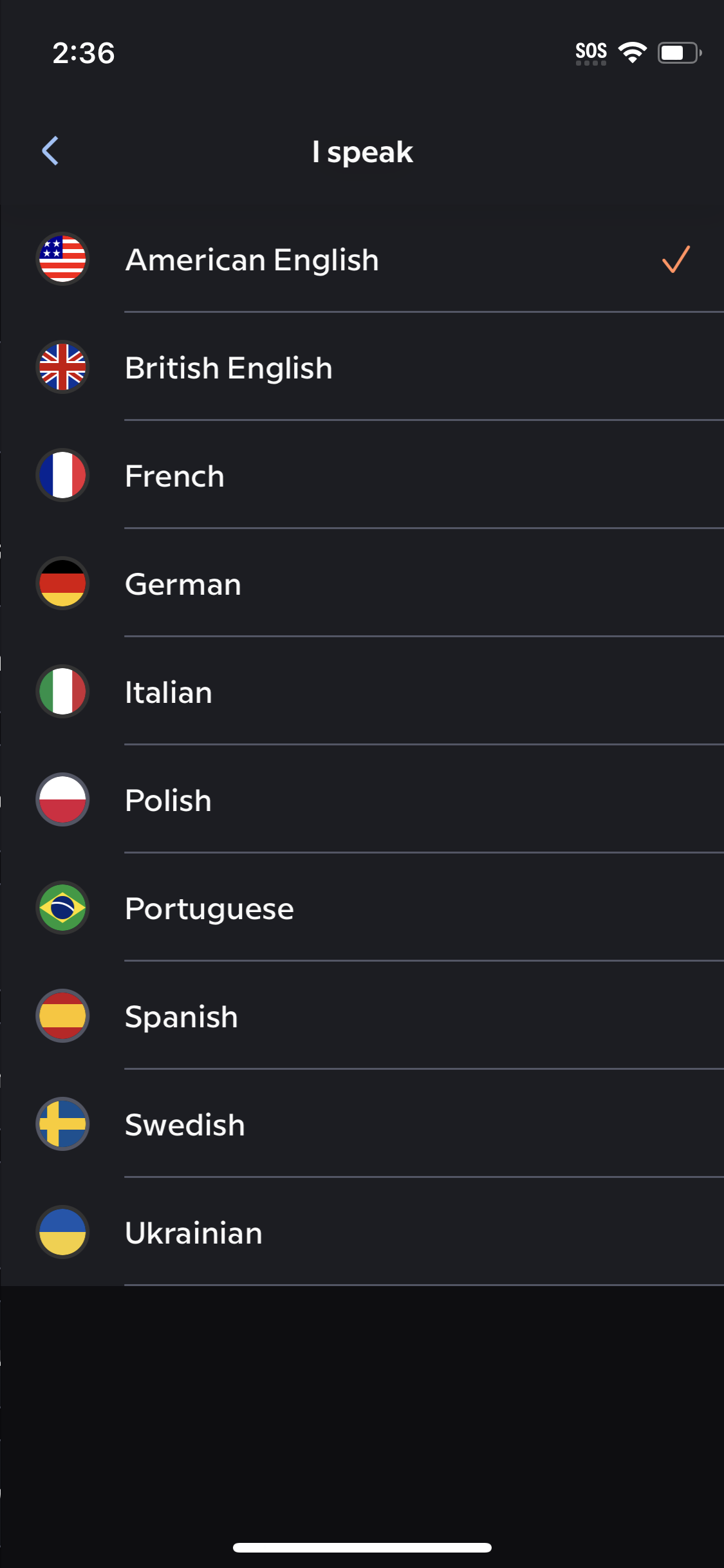Screen dimensions: 724x1568
Task: Click the French flag icon
Action: point(62,476)
